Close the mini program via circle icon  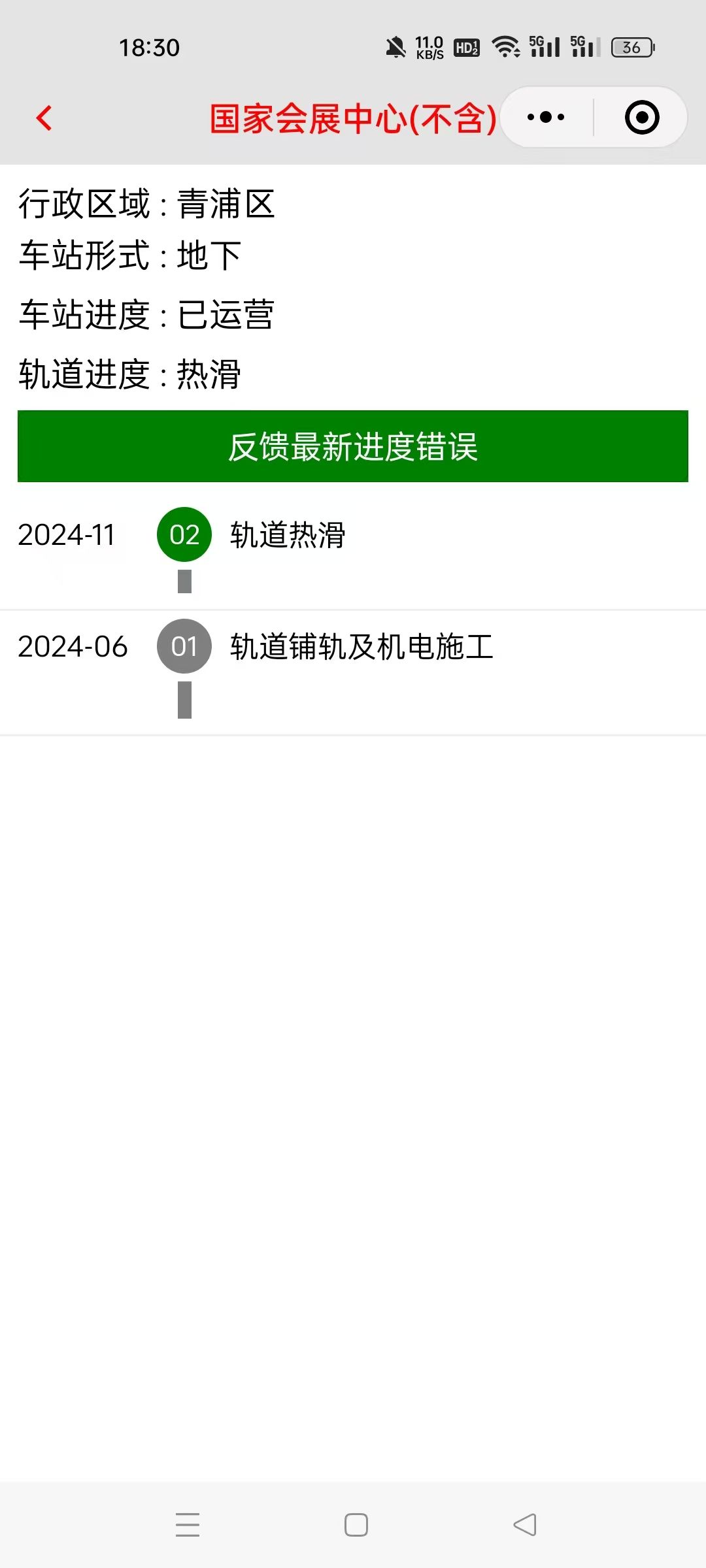641,118
